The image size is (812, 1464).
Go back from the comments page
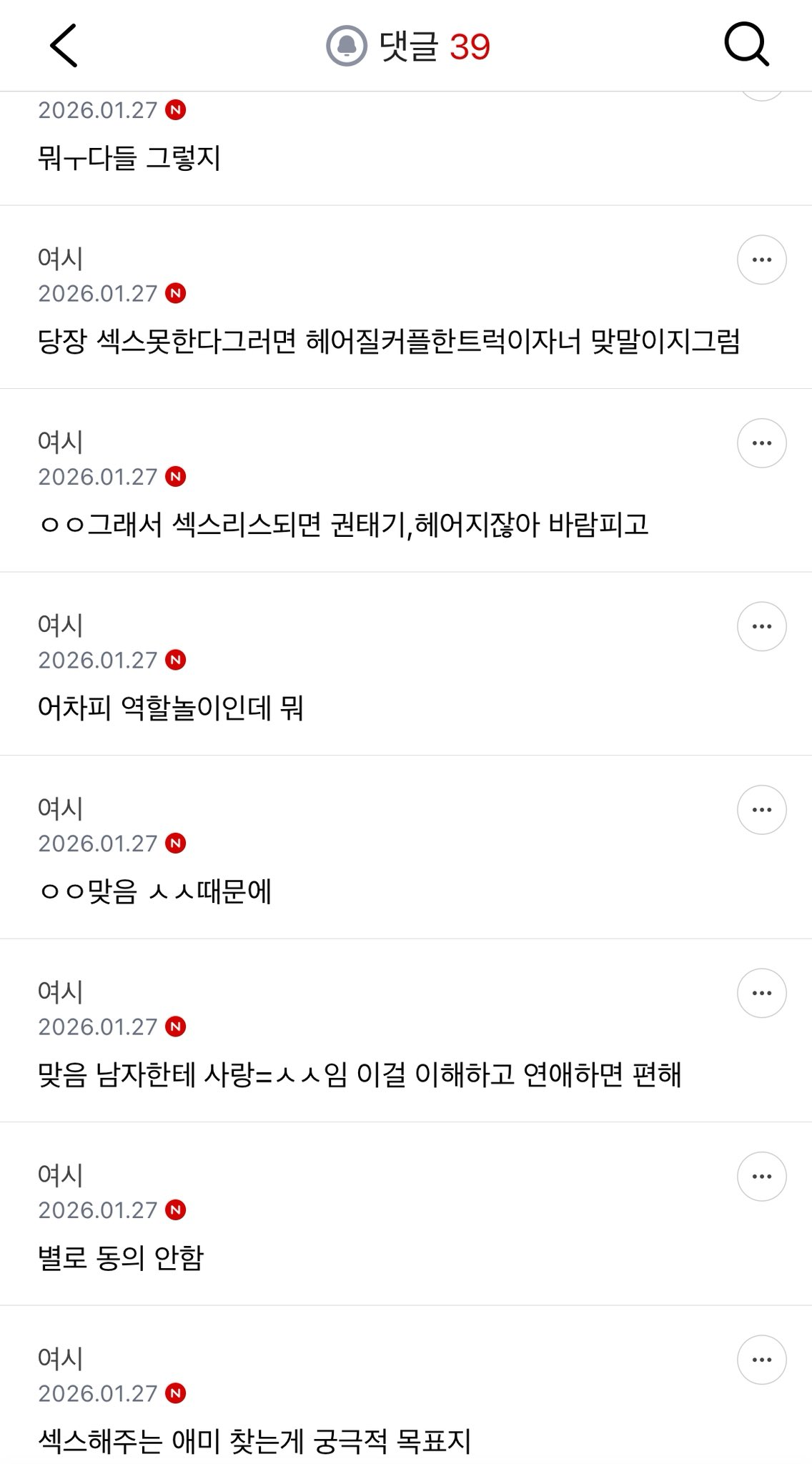pyautogui.click(x=64, y=46)
